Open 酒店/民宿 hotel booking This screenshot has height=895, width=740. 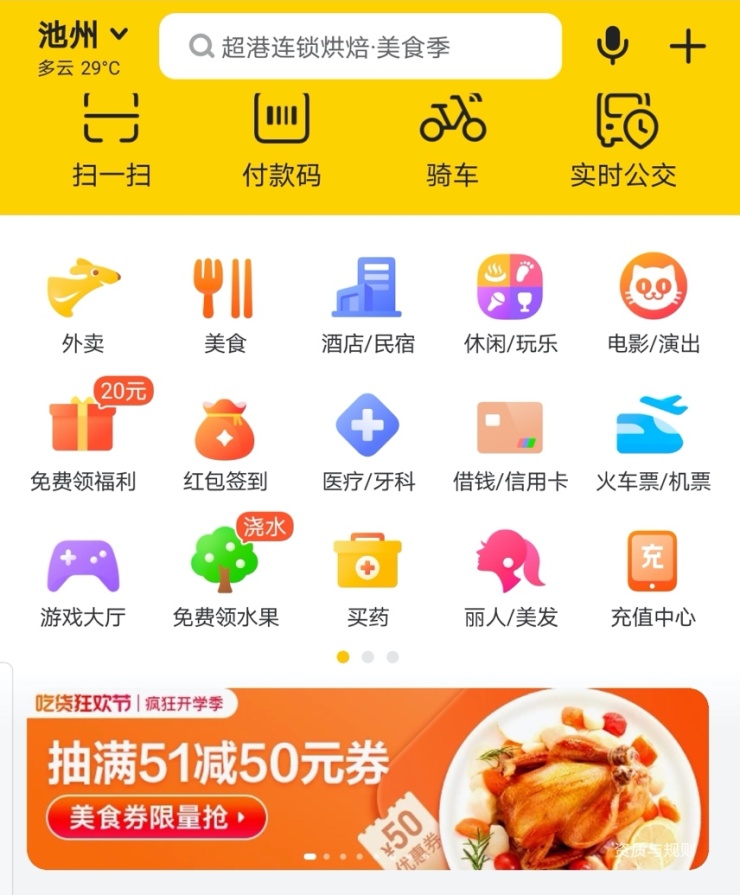367,305
